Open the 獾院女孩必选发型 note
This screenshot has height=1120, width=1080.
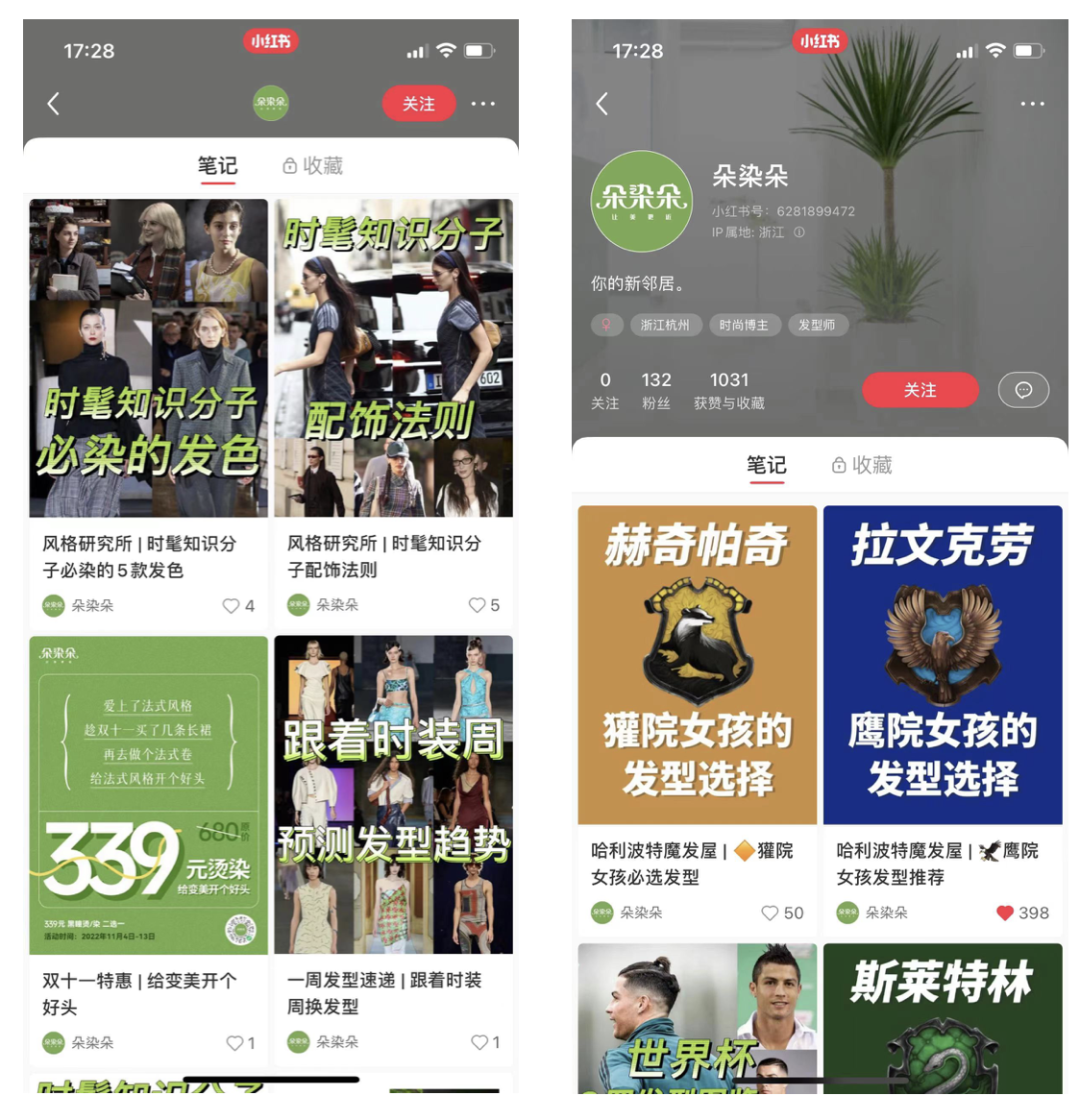pyautogui.click(x=697, y=665)
